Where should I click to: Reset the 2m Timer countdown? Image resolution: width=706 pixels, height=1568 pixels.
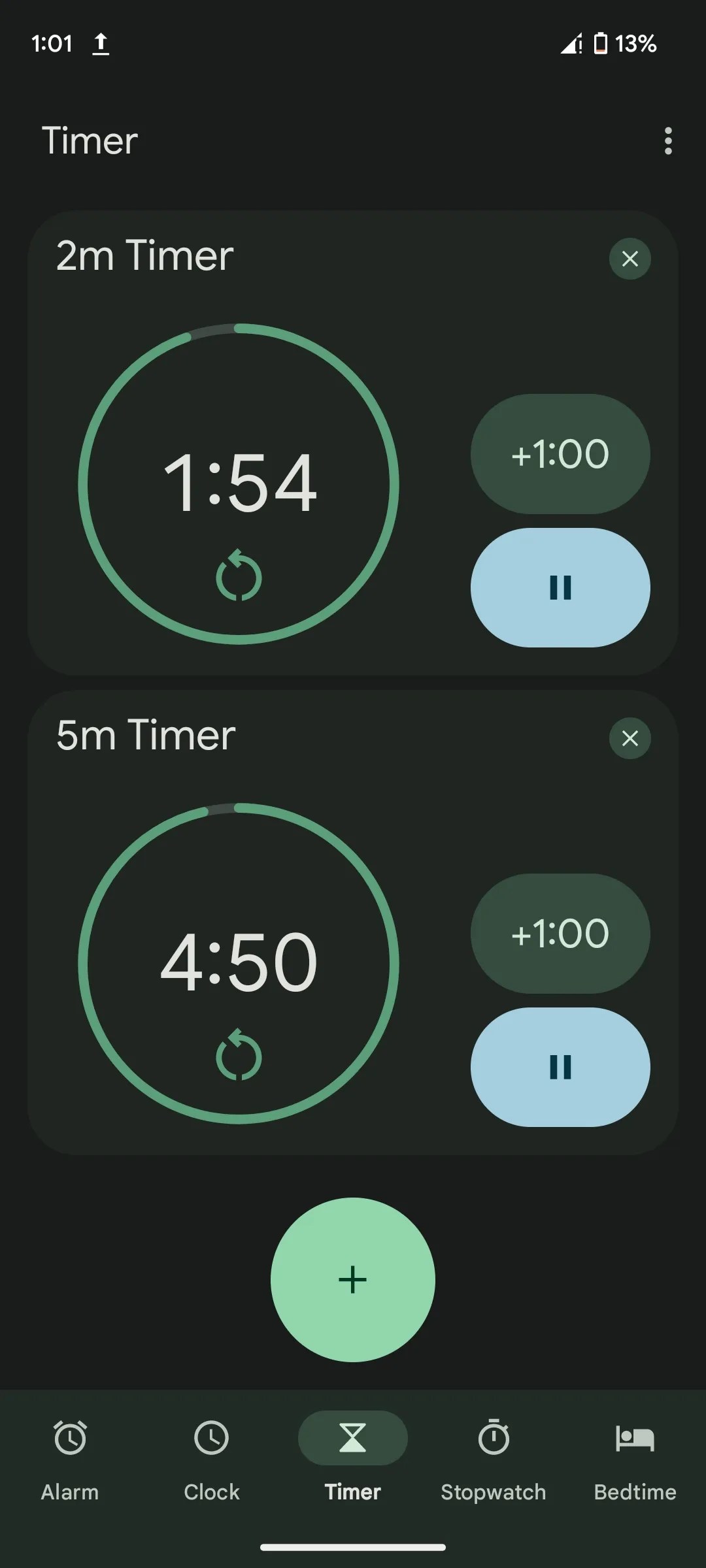point(239,575)
